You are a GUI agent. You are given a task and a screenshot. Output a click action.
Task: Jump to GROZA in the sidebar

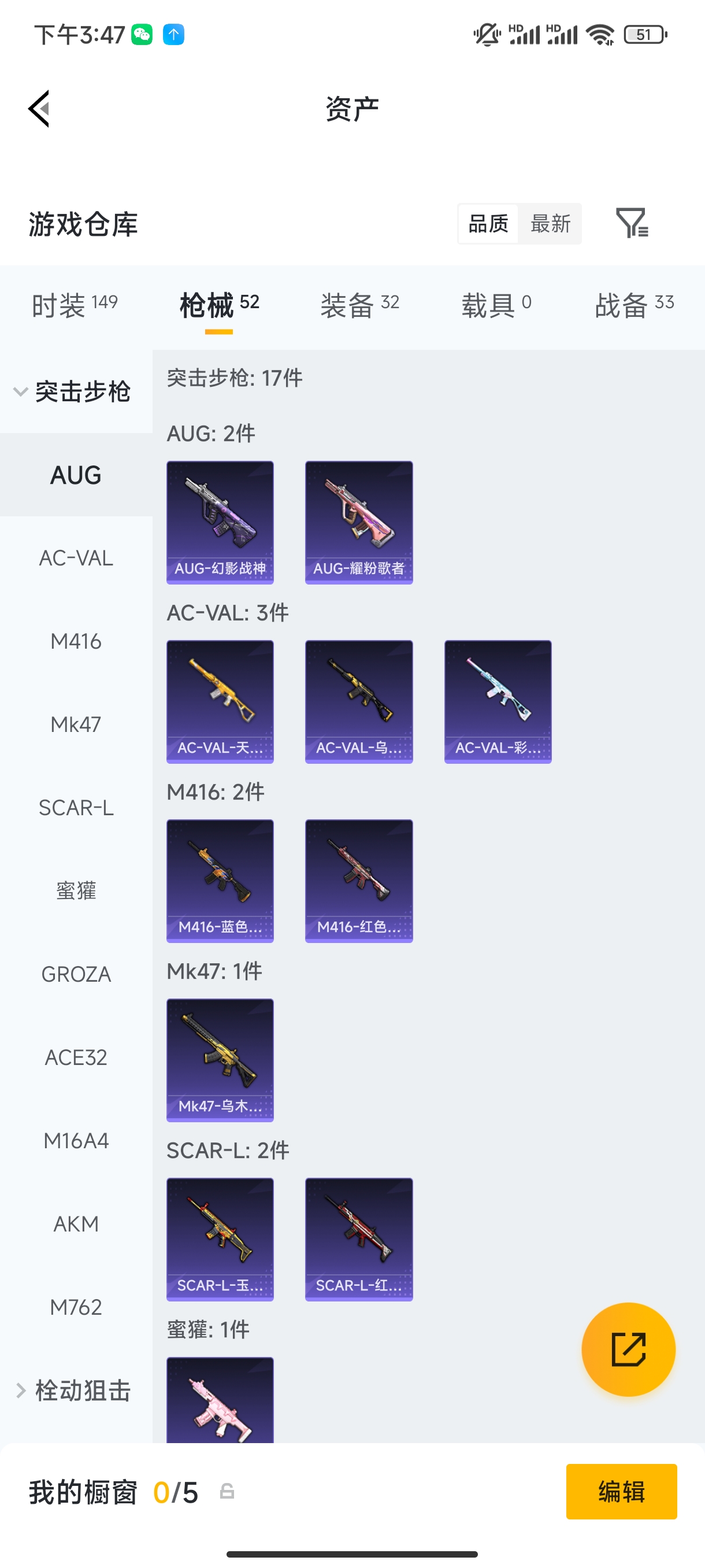76,974
